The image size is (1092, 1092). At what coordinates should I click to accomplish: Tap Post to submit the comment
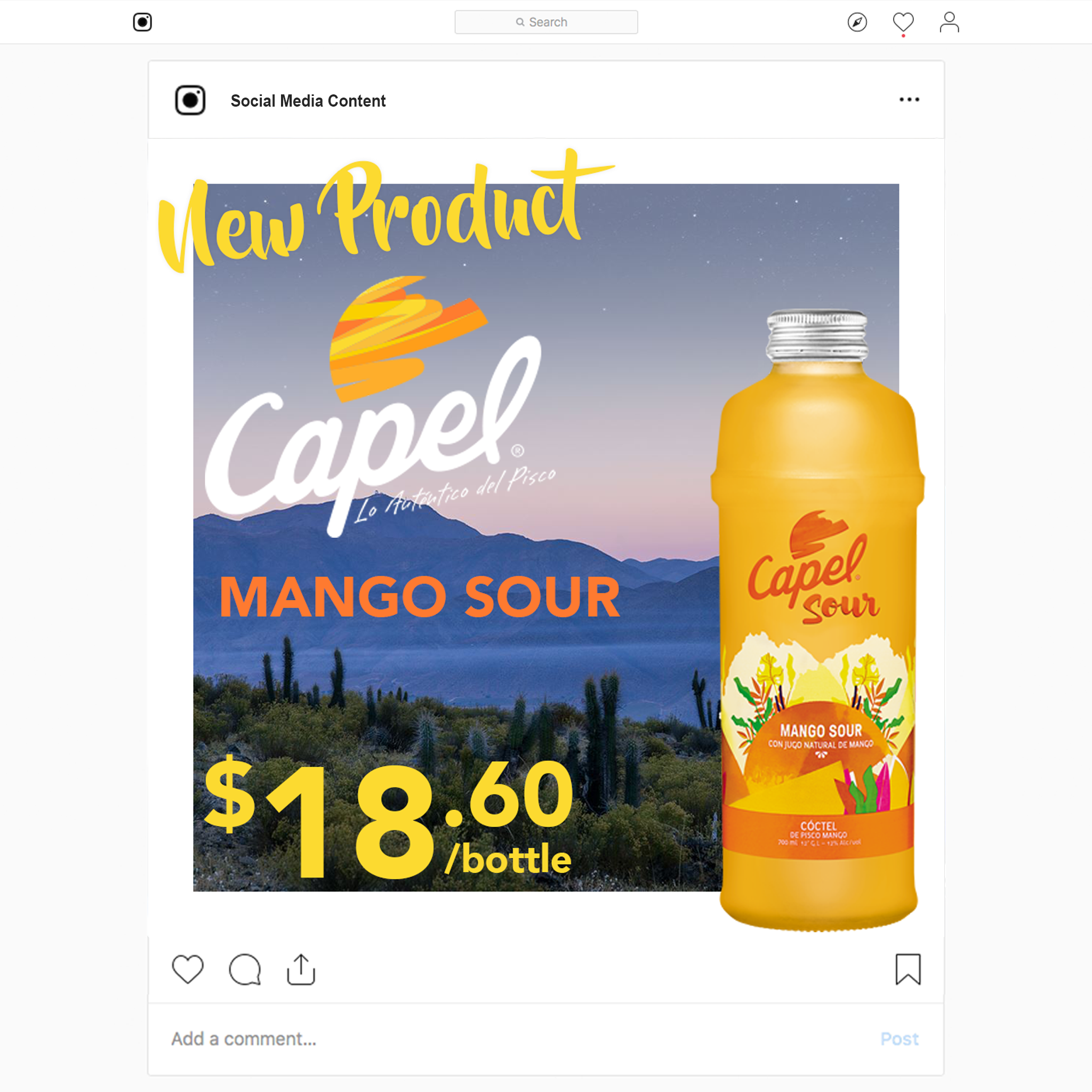[x=900, y=1039]
